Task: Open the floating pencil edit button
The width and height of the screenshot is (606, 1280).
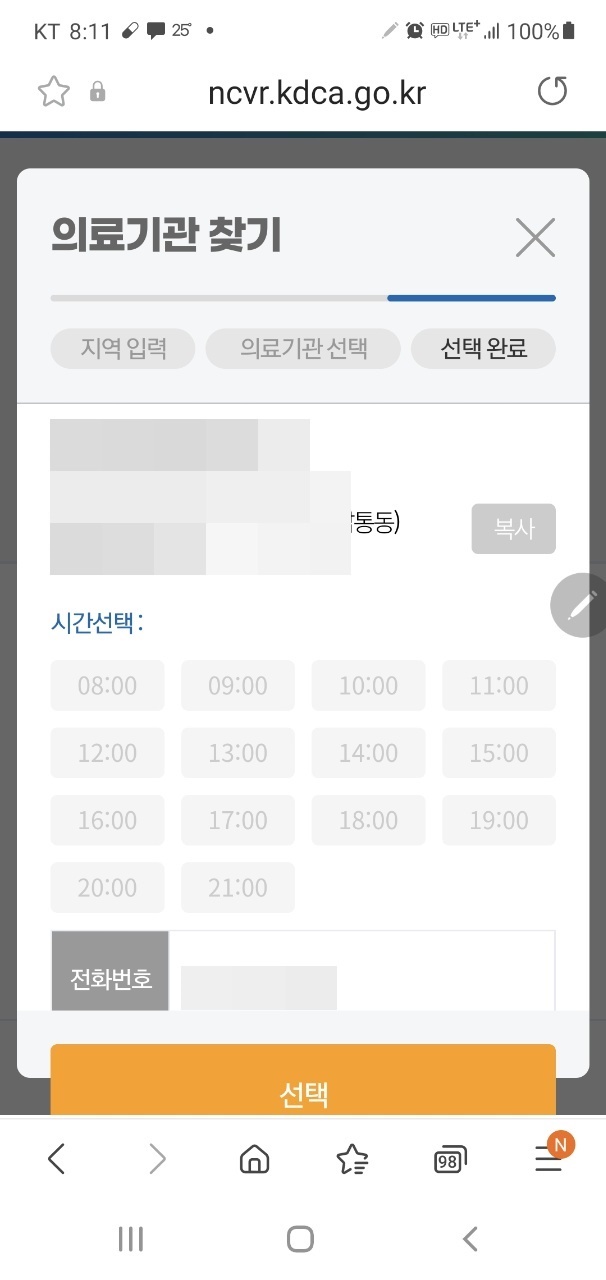Action: click(579, 605)
